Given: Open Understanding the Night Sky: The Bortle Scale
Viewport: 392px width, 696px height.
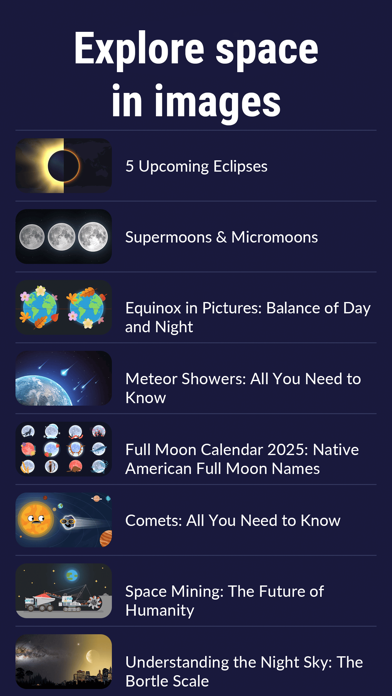Looking at the screenshot, I should click(x=196, y=661).
